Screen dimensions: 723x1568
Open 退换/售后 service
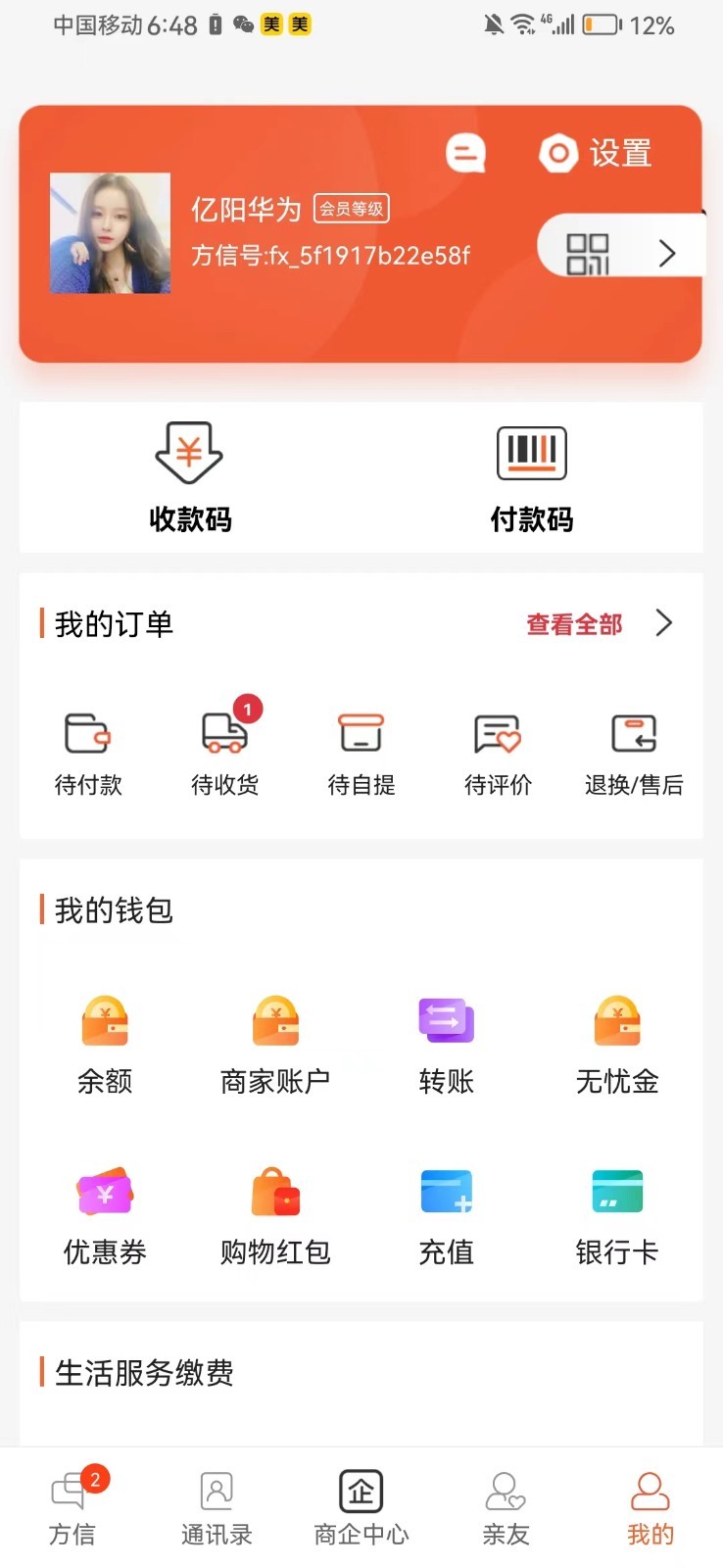(634, 753)
